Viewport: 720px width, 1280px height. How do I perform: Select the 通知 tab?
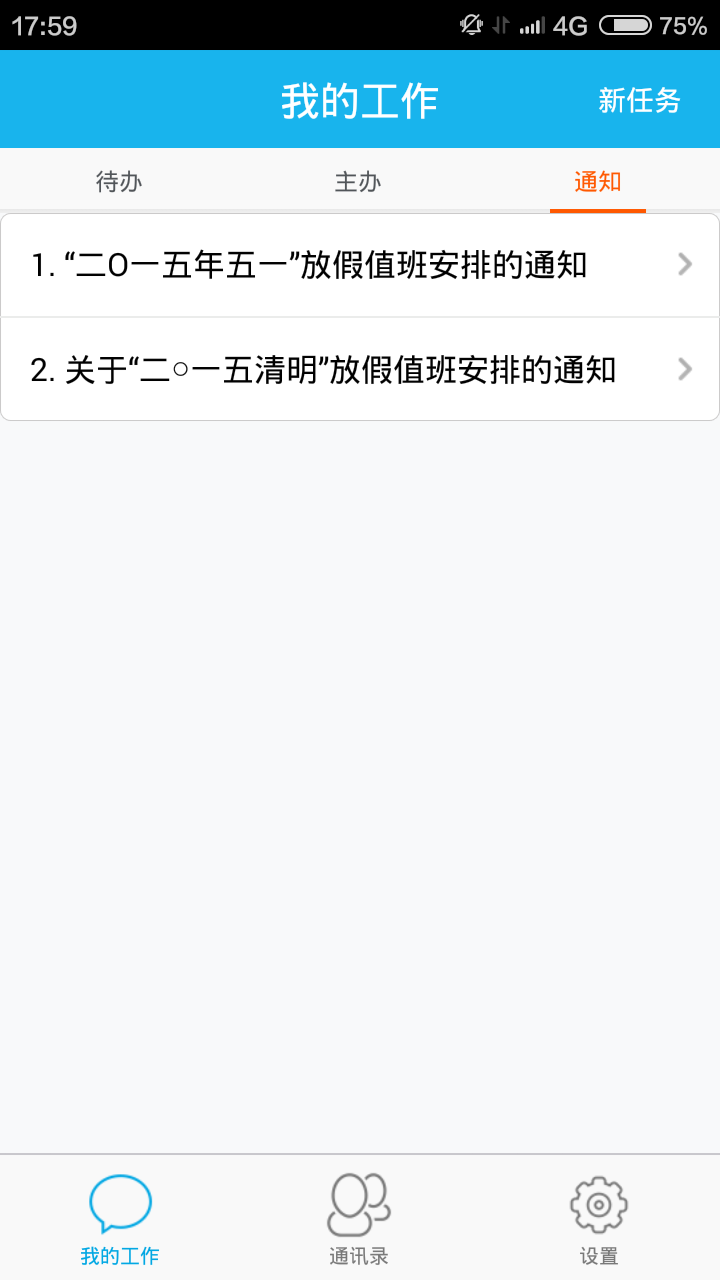click(598, 182)
